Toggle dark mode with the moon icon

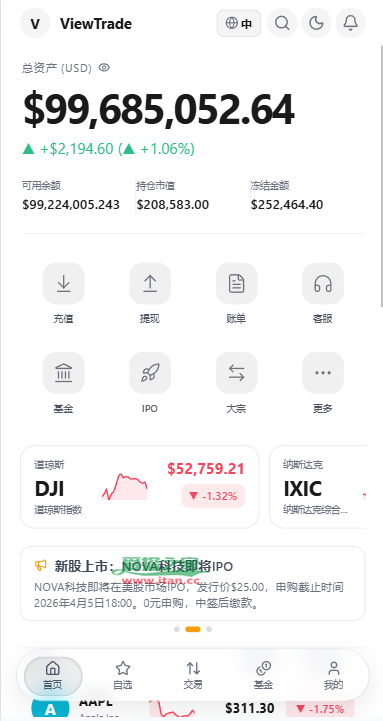tap(316, 23)
